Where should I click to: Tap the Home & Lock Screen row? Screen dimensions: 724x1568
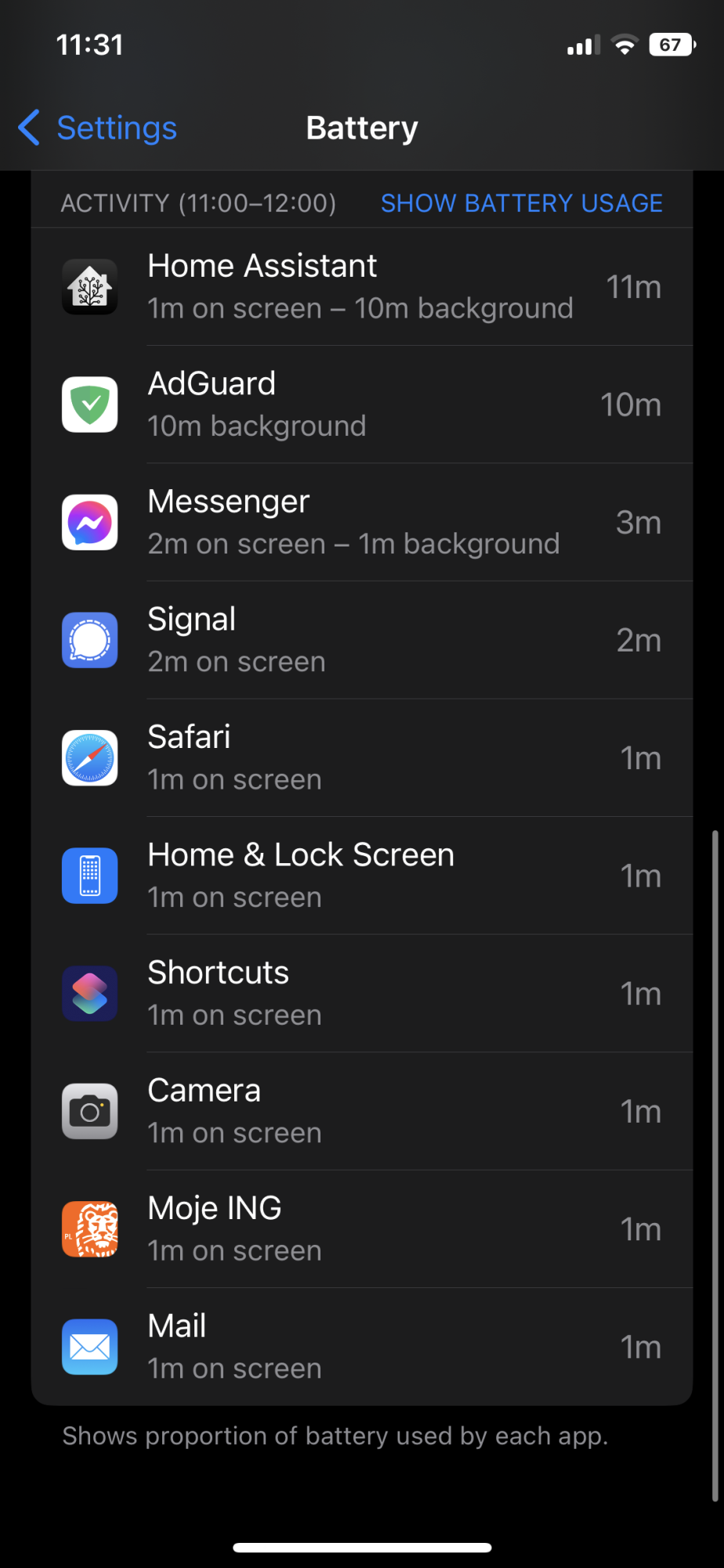(362, 876)
